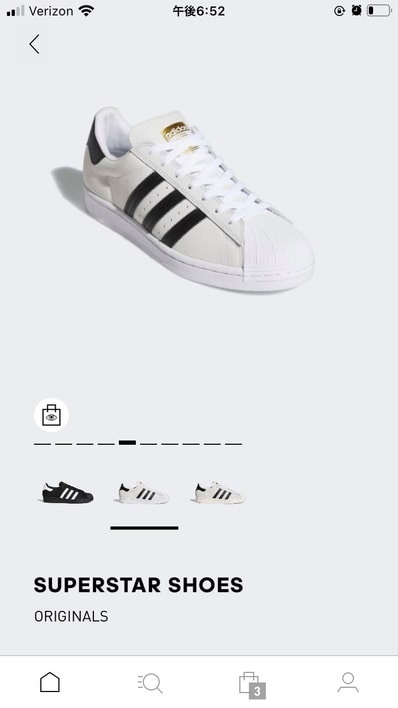Viewport: 398px width, 708px height.
Task: Open the shopping bag with 3 items
Action: (251, 685)
